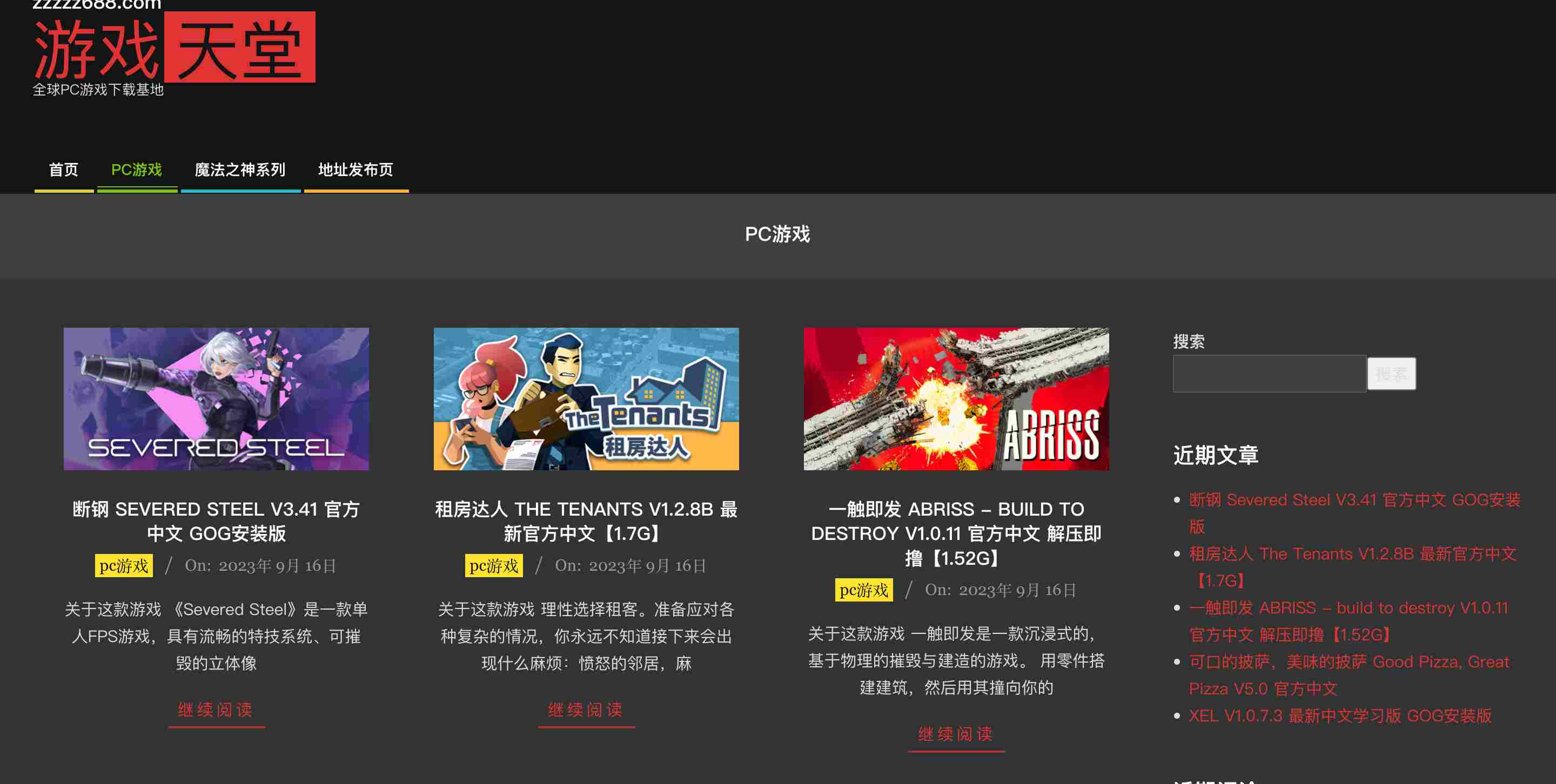Focus the 搜索 text box
Screen dimensions: 1556x784
1269,374
